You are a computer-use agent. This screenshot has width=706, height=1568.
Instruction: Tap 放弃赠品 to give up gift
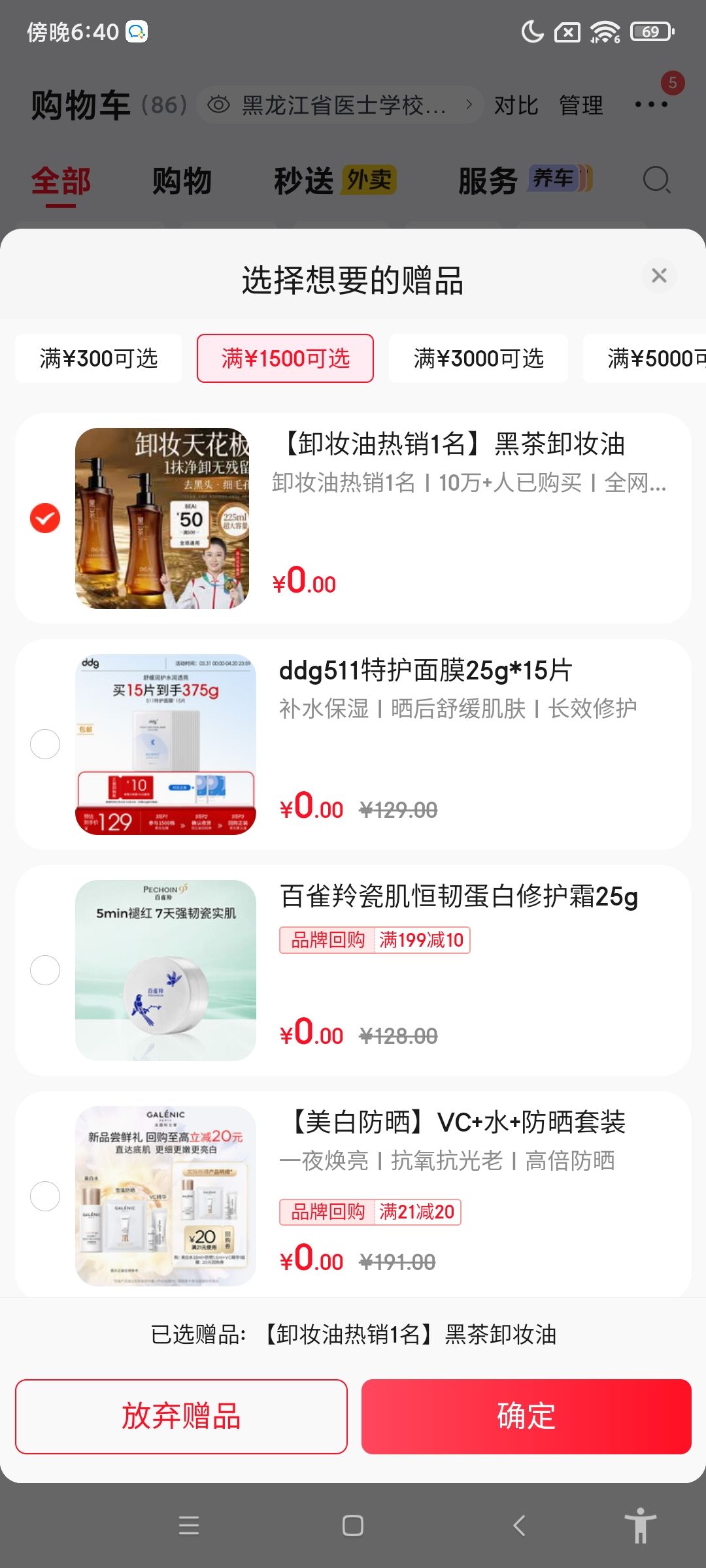181,1416
